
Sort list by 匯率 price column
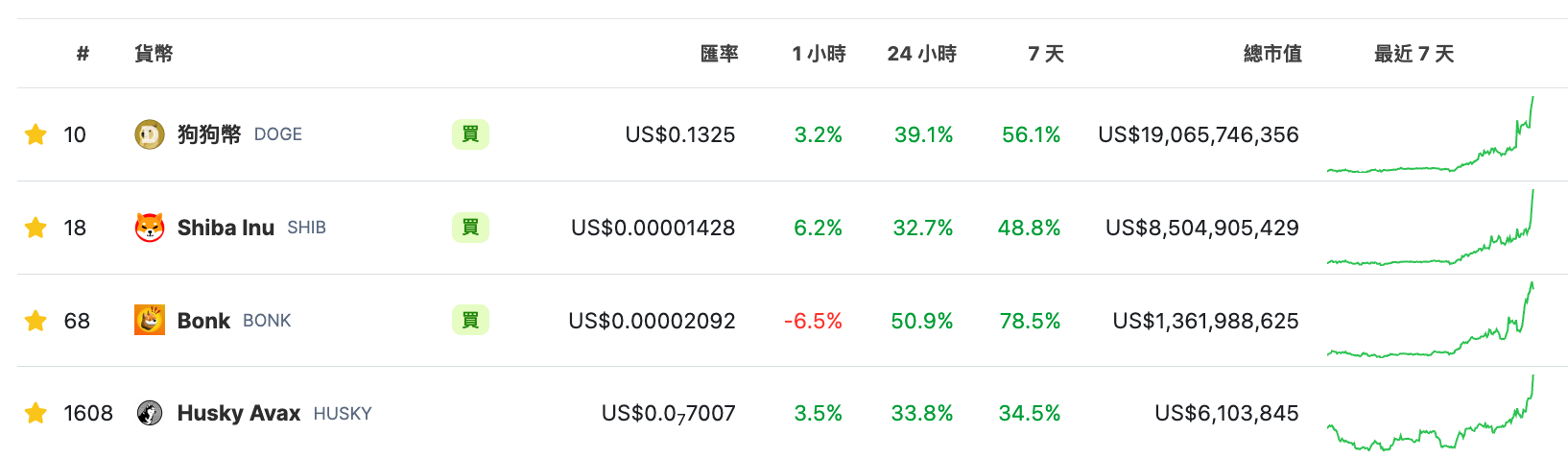click(x=719, y=54)
